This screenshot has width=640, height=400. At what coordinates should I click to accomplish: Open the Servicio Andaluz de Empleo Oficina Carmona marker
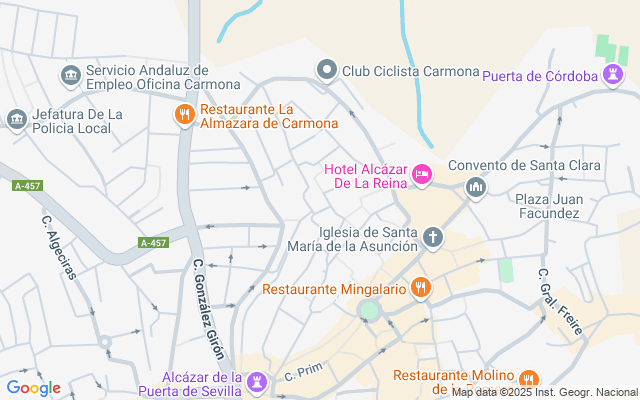pyautogui.click(x=71, y=76)
